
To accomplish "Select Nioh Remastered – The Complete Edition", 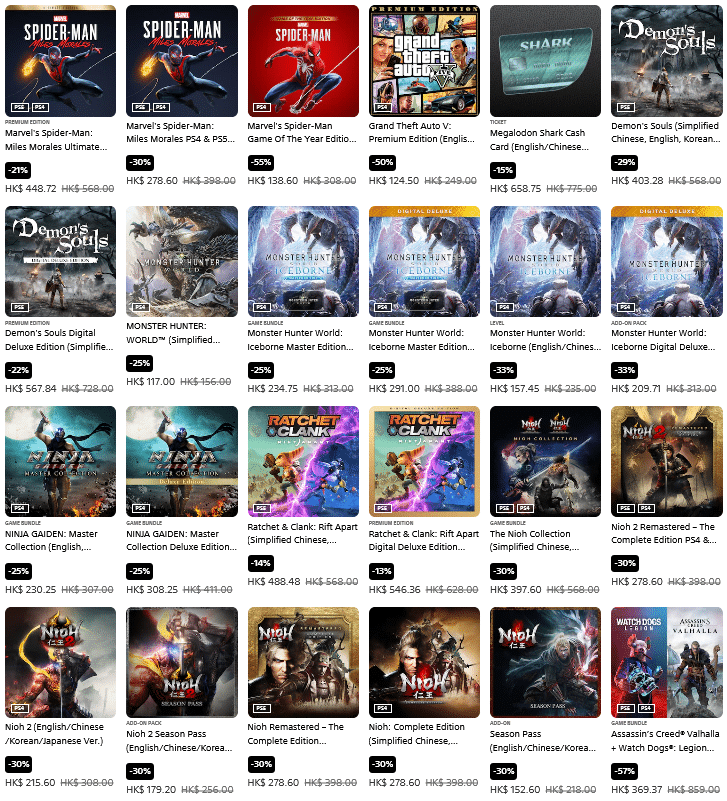I will pyautogui.click(x=303, y=662).
